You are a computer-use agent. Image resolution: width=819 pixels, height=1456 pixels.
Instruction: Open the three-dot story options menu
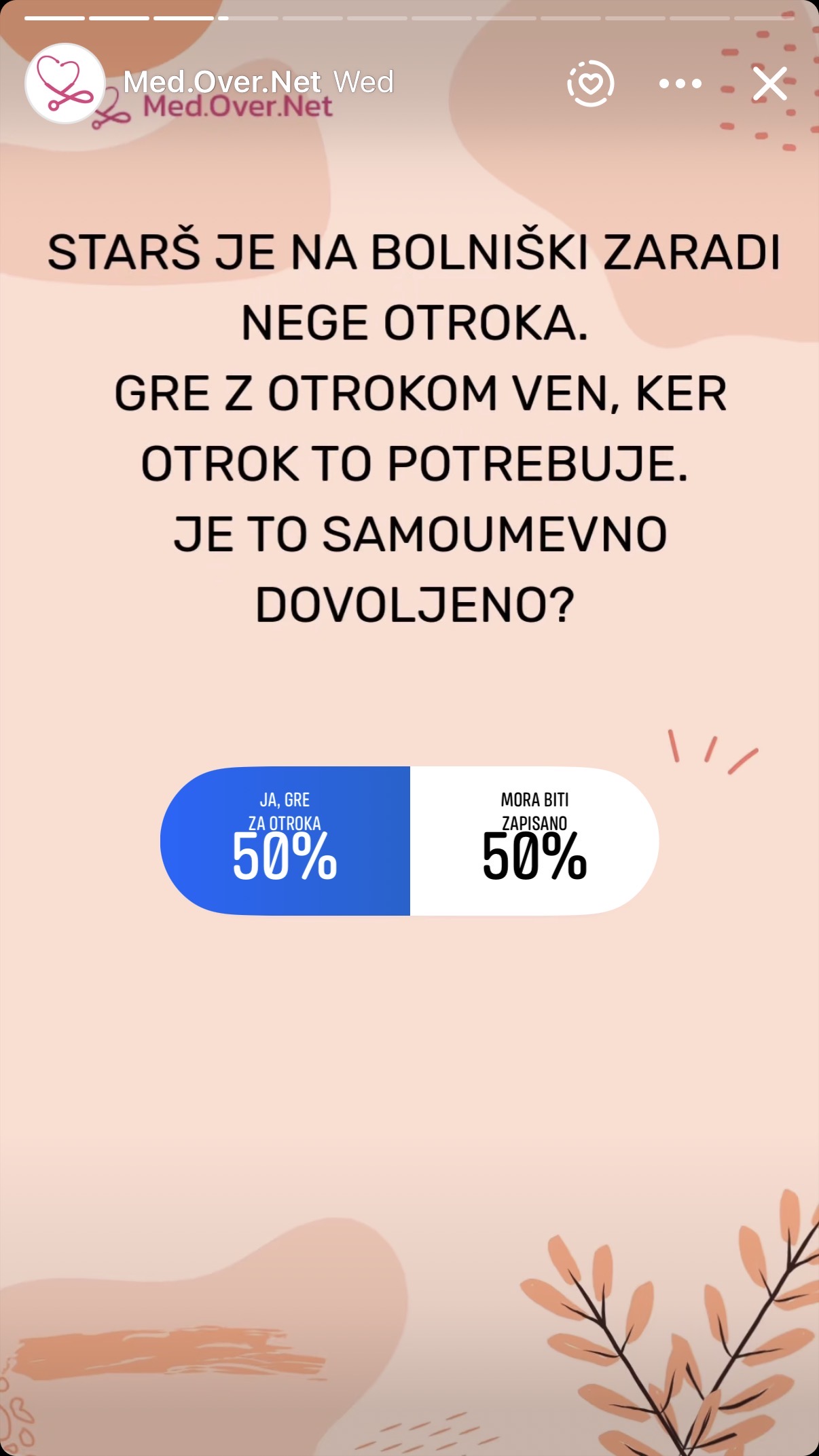point(680,83)
